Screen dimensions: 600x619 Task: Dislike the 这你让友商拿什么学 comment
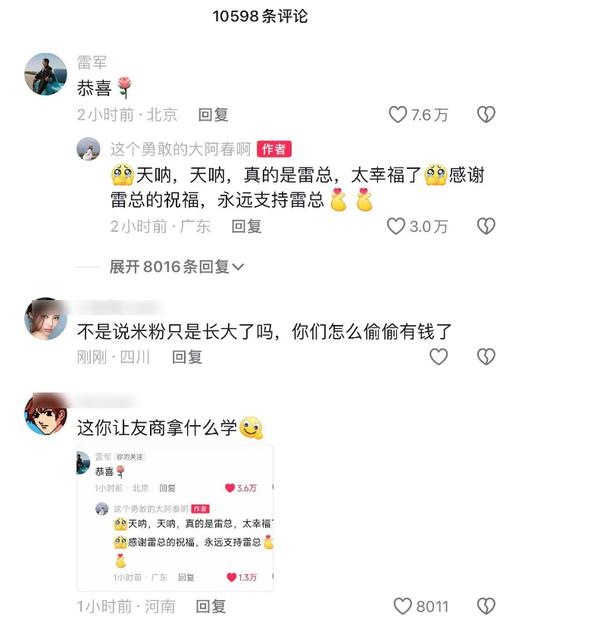pos(485,606)
